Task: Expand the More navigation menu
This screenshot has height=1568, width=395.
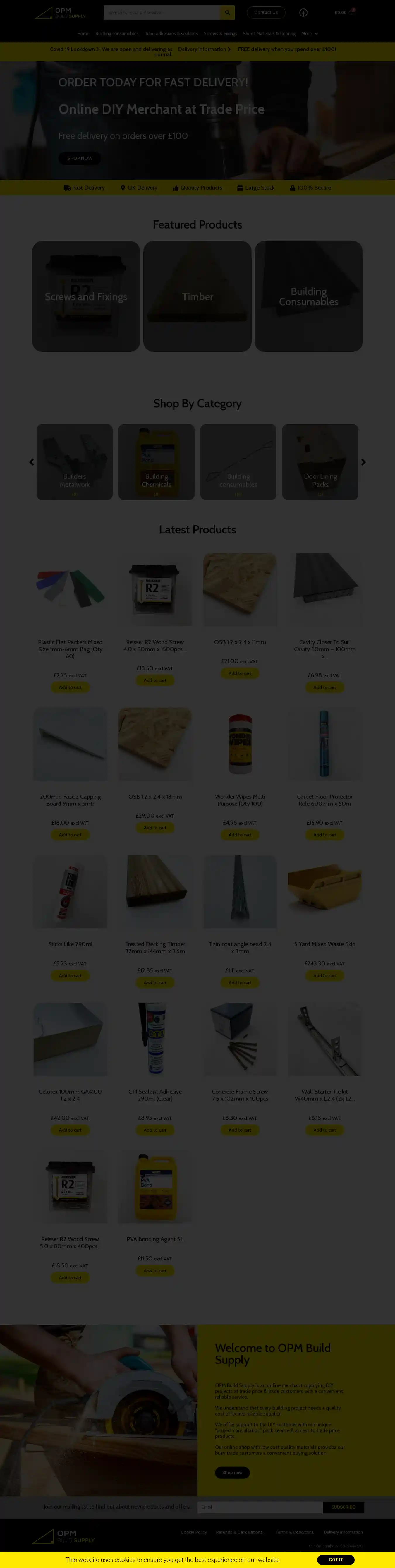Action: pos(309,33)
